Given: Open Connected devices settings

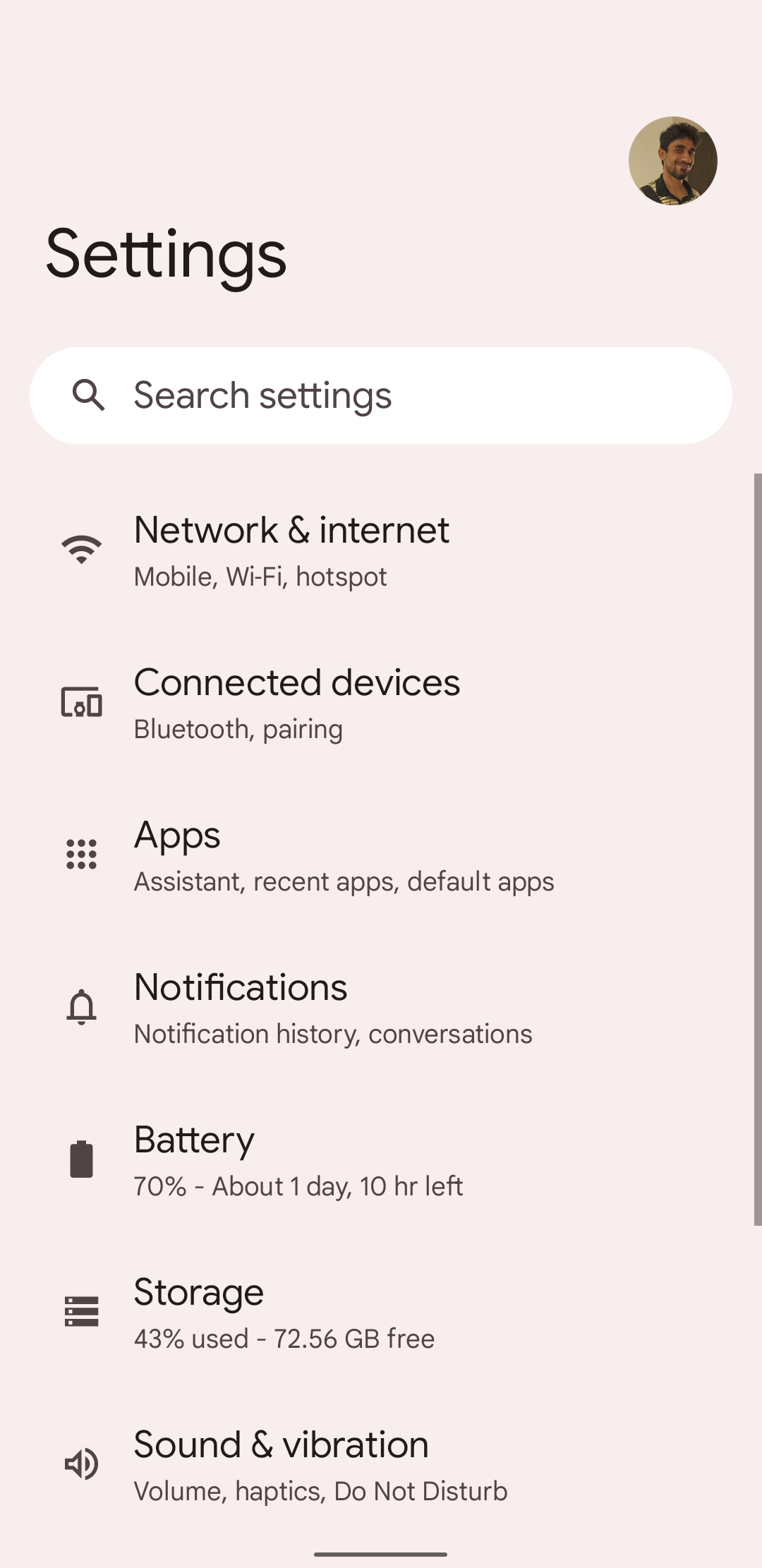Looking at the screenshot, I should [x=381, y=703].
